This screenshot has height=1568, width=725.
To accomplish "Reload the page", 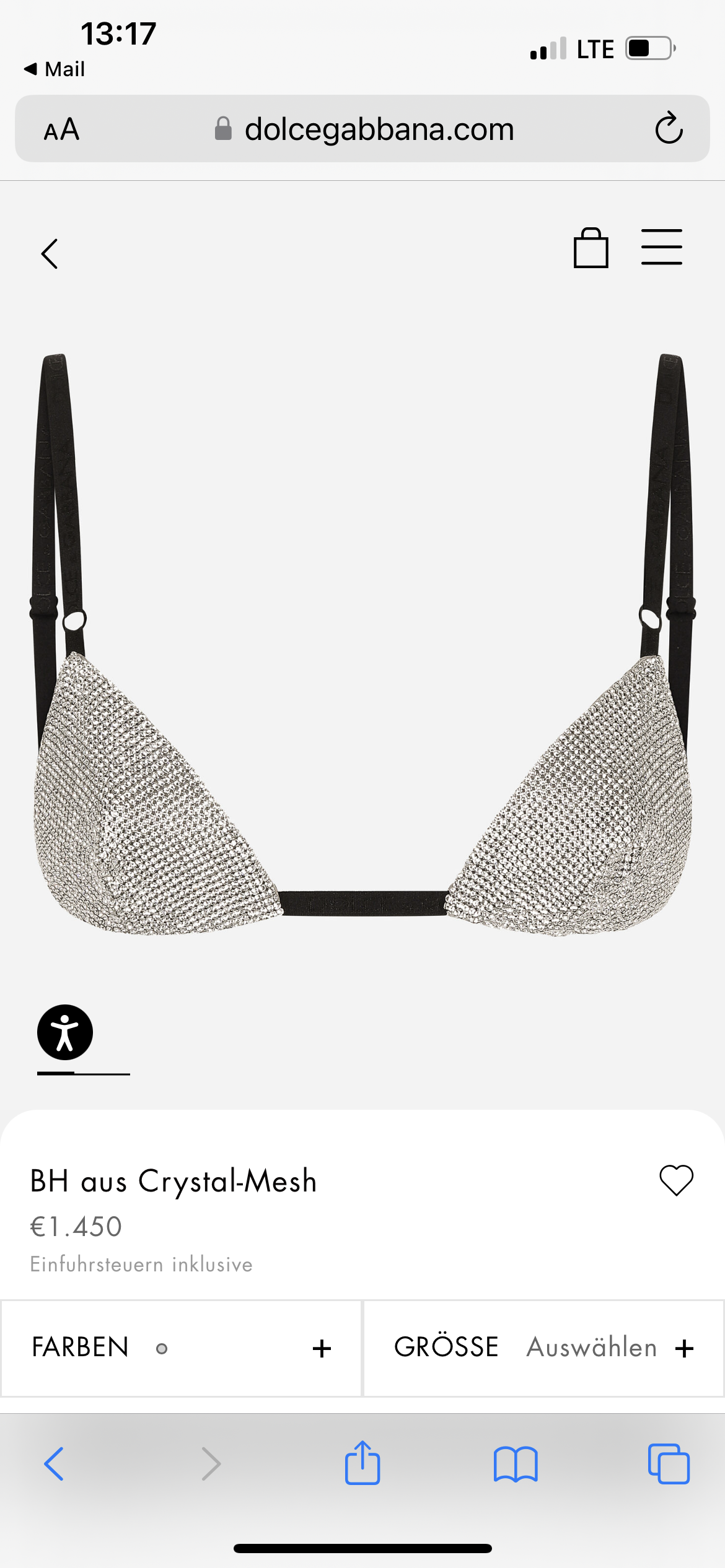I will 669,129.
